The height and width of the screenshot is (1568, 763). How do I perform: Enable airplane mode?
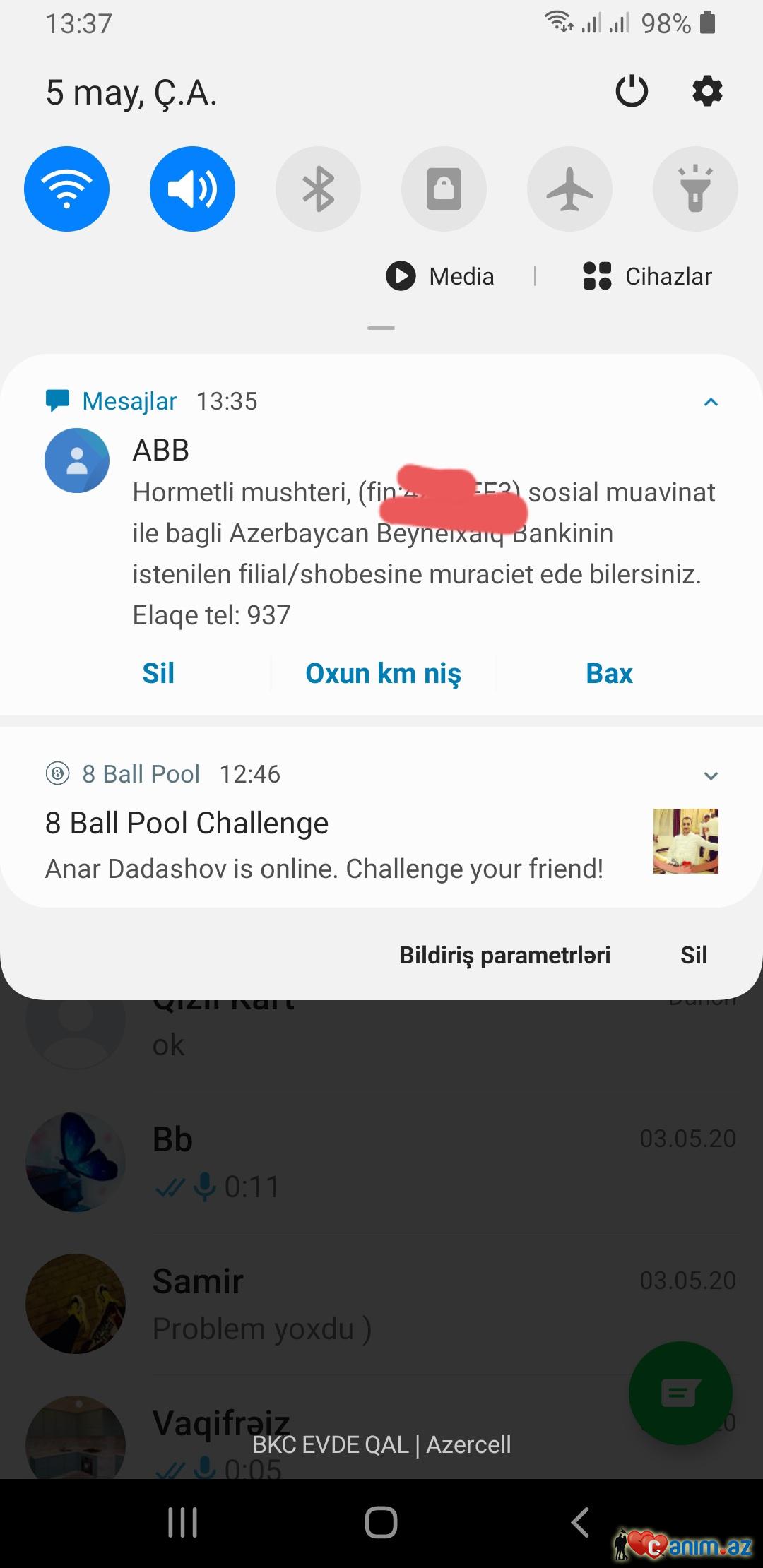click(569, 189)
